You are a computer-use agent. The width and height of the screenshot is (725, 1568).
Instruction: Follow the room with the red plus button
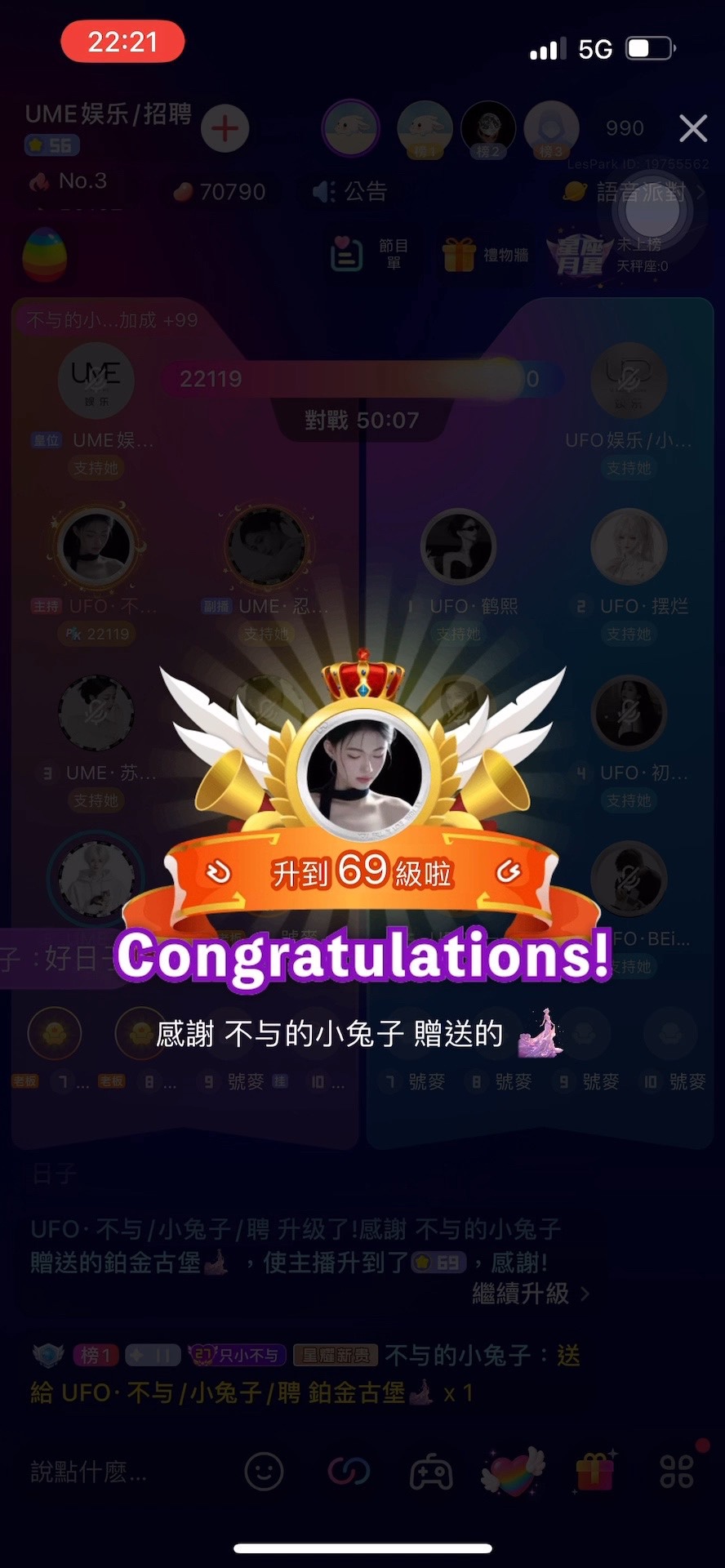click(225, 128)
